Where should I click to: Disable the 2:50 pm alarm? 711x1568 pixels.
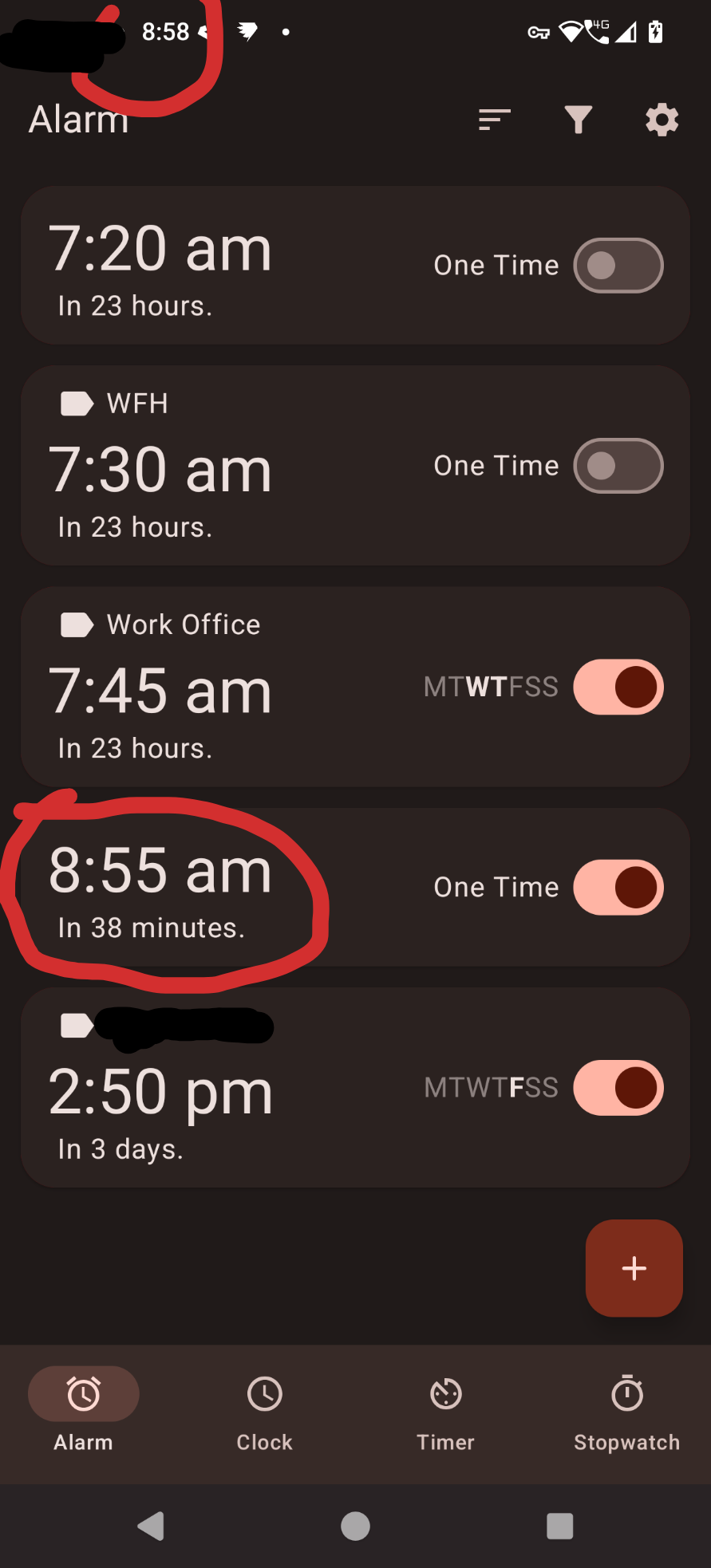618,1087
